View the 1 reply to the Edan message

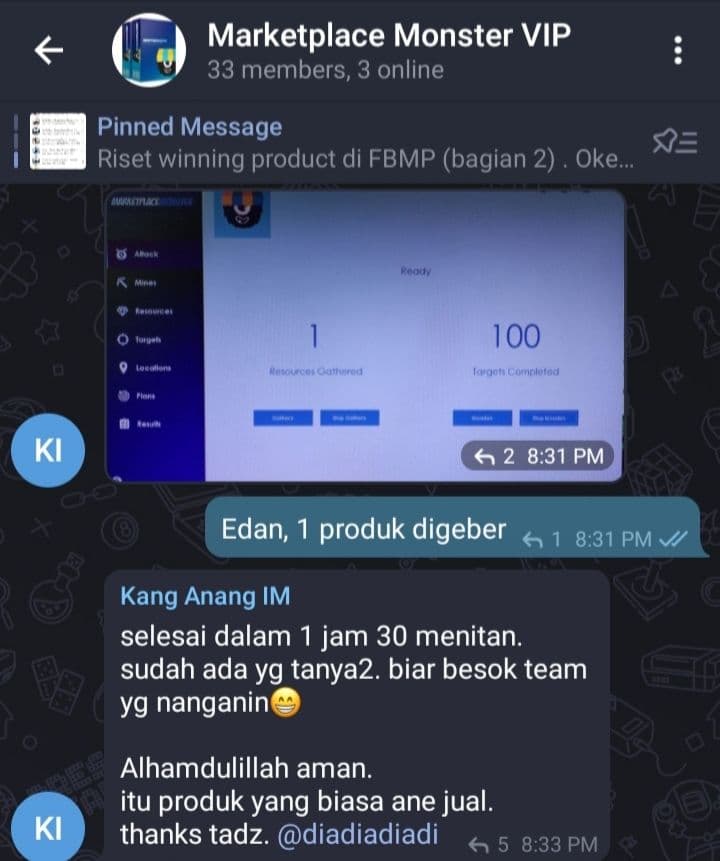pyautogui.click(x=545, y=539)
